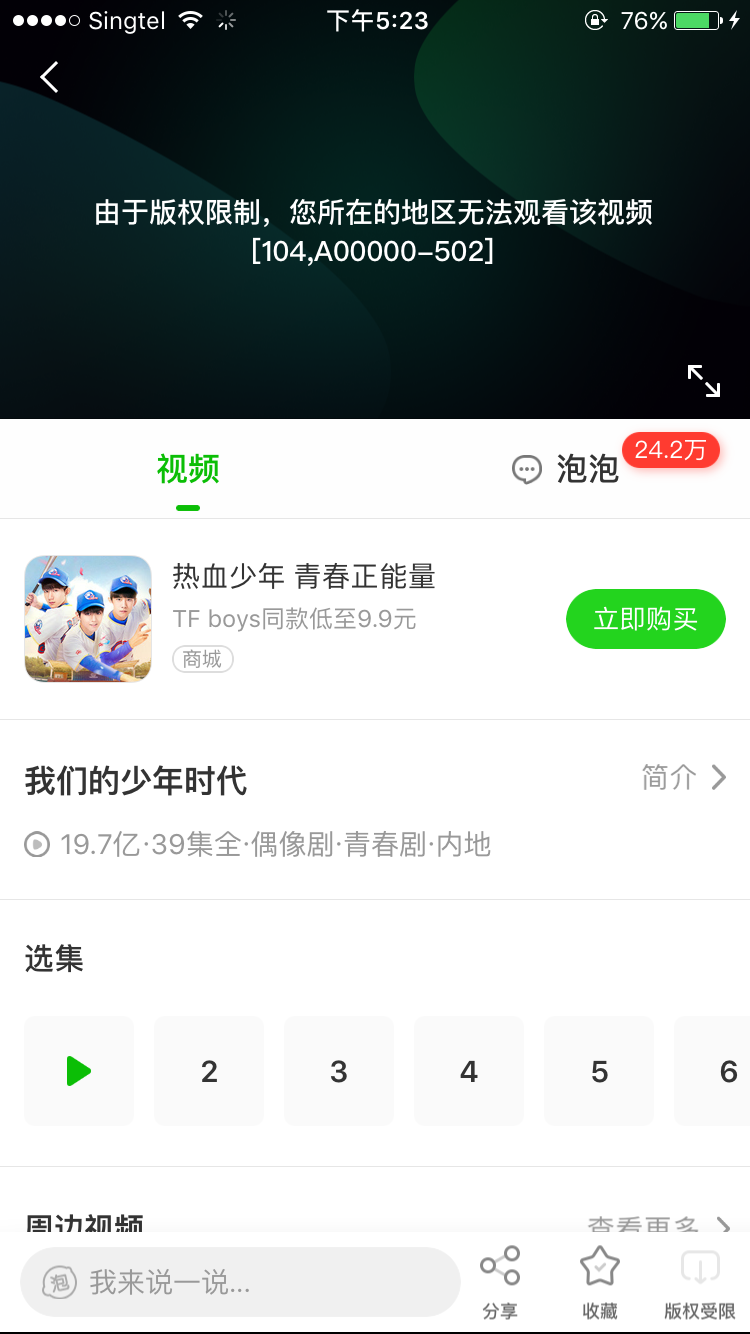Open the 简介 details for the show
The image size is (750, 1334).
point(684,777)
